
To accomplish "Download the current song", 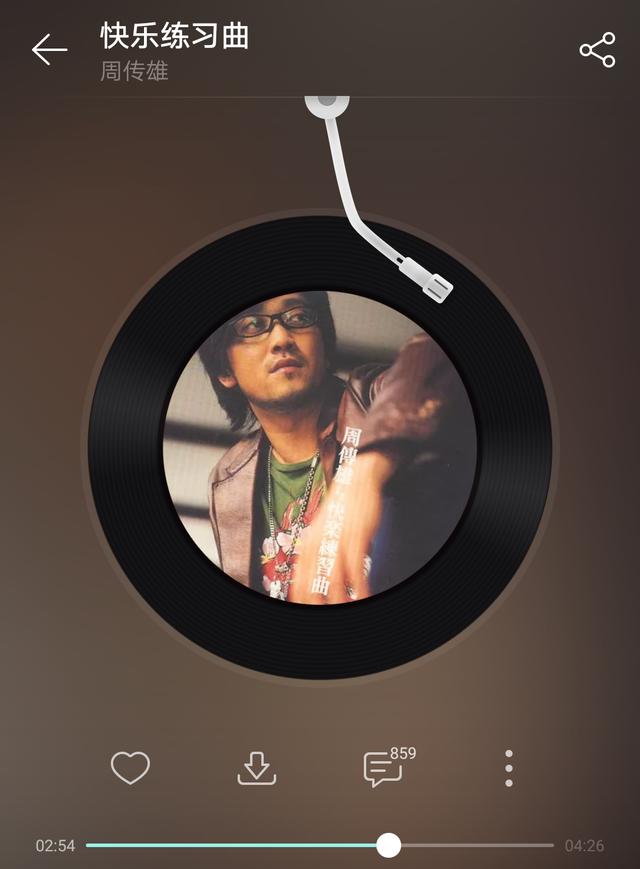I will coord(257,768).
